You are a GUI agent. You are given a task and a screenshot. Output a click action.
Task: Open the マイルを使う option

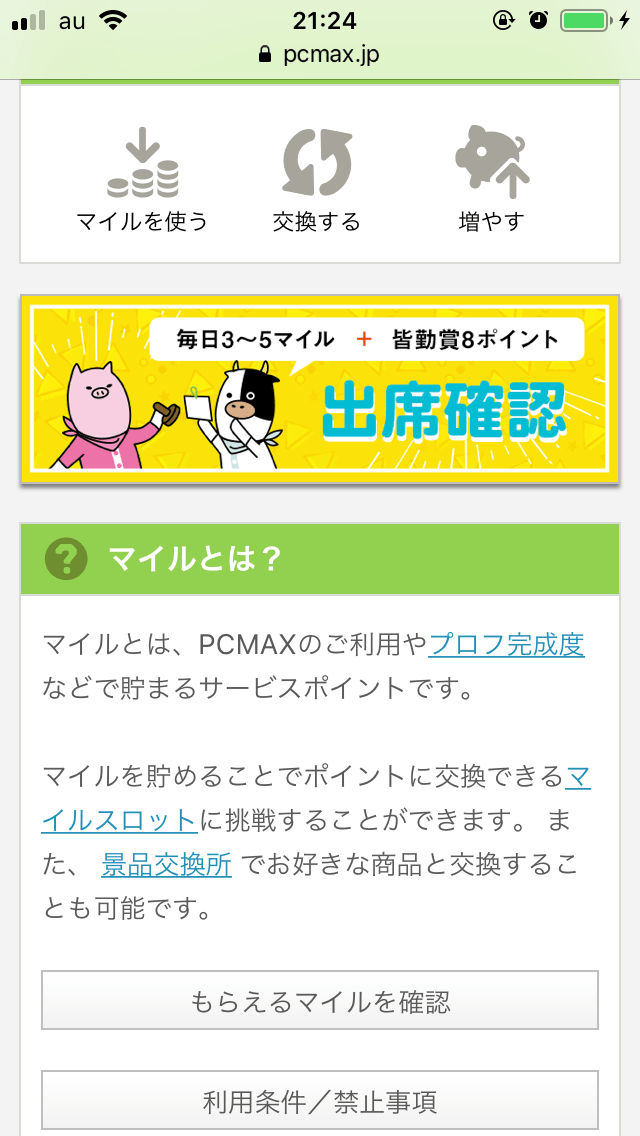click(x=142, y=180)
